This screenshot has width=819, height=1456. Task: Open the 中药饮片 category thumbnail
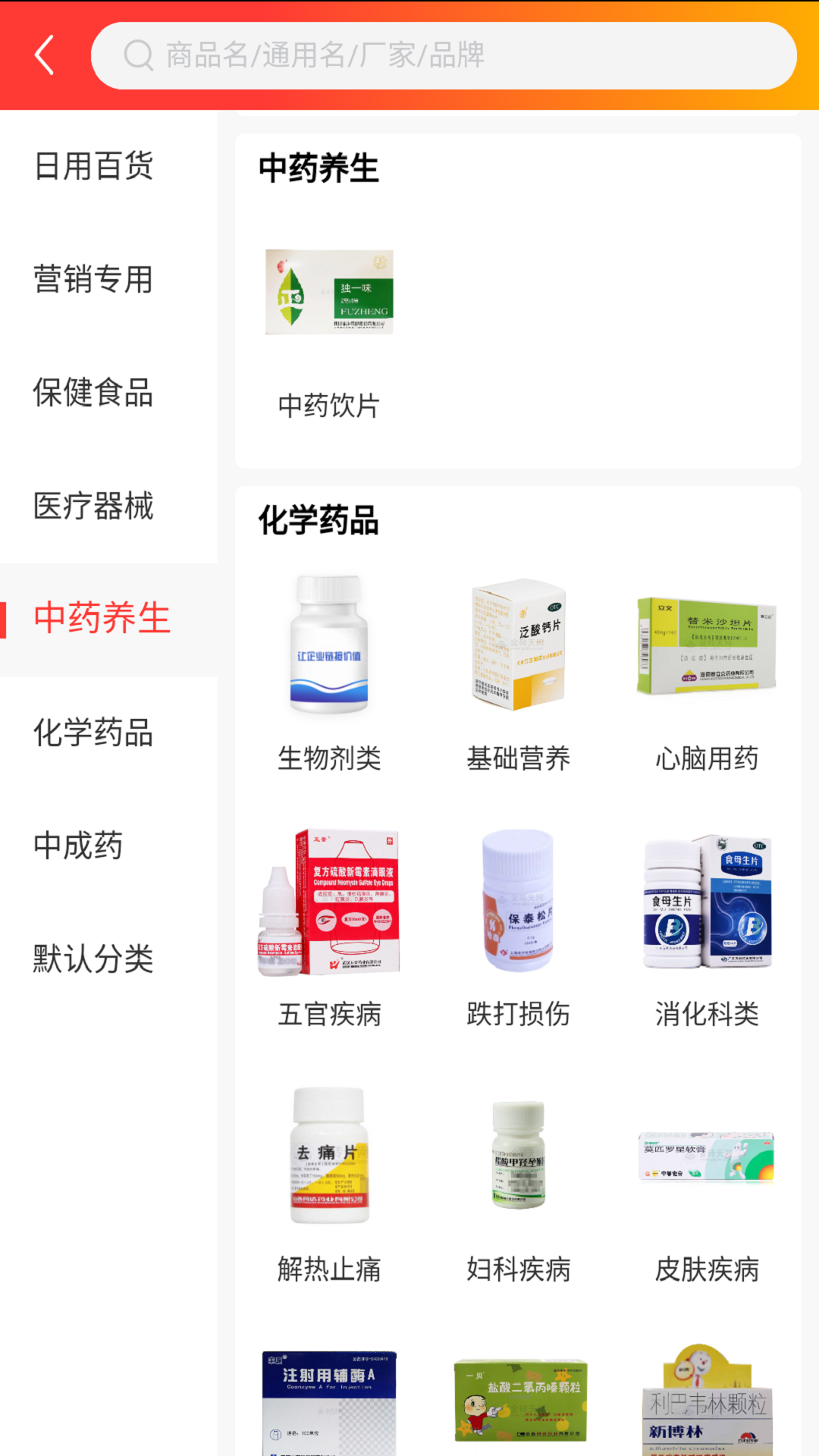coord(328,291)
